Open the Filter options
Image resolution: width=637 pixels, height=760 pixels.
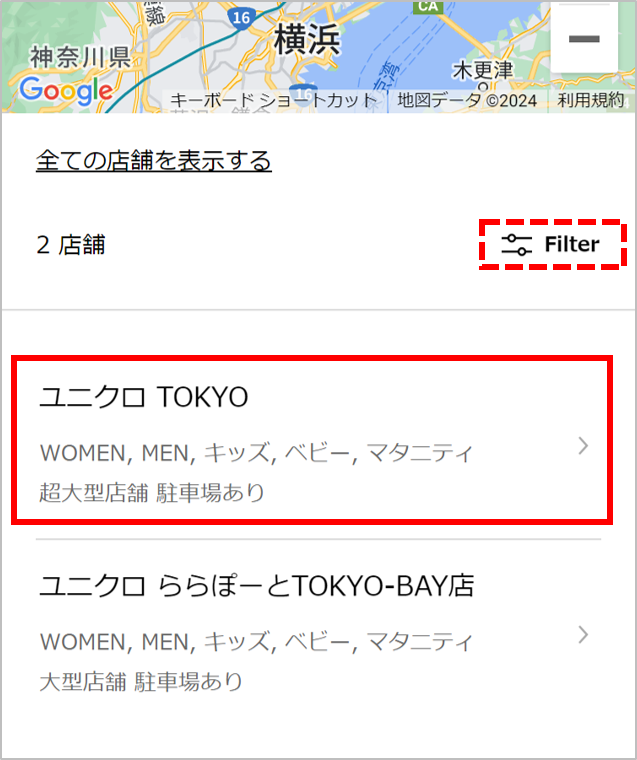click(x=553, y=244)
